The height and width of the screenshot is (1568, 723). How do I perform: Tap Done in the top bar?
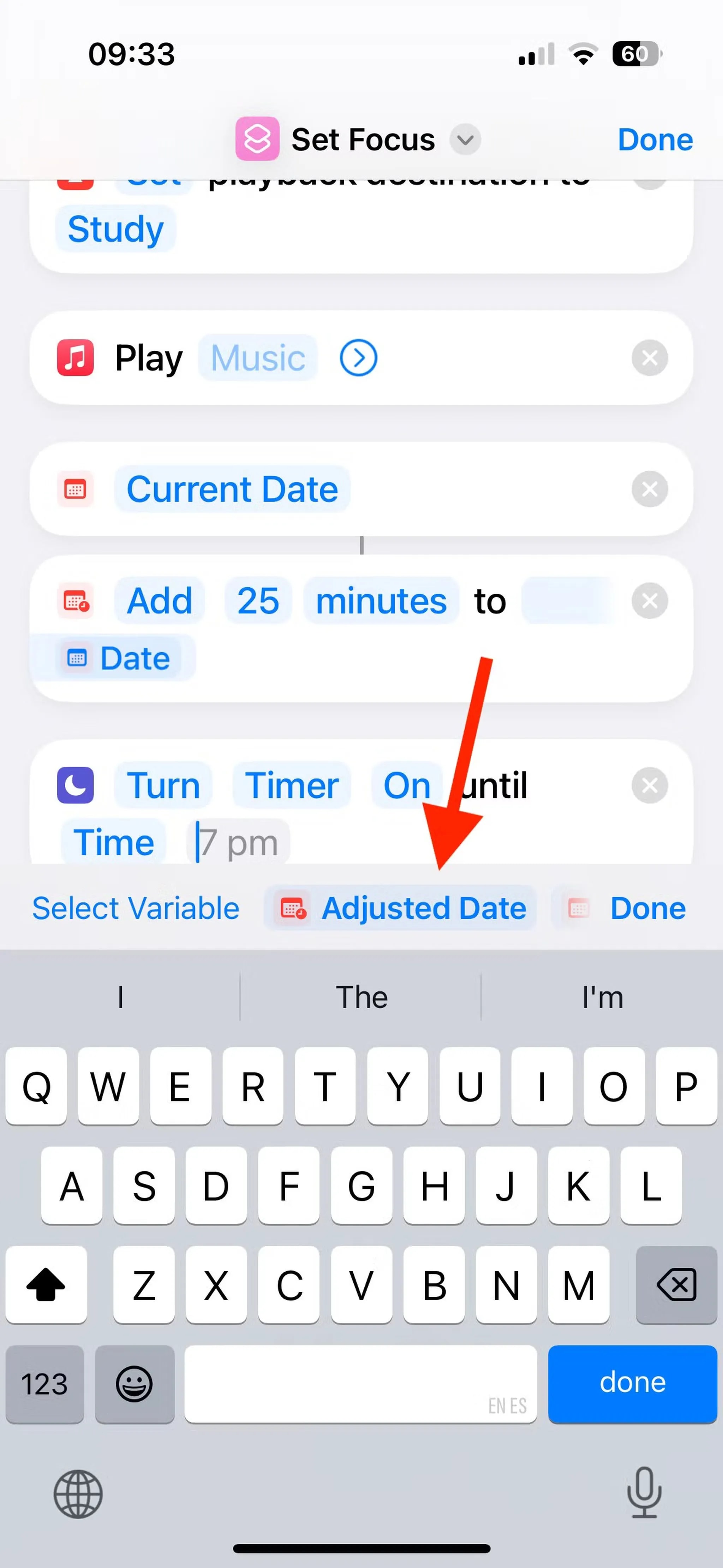click(655, 139)
